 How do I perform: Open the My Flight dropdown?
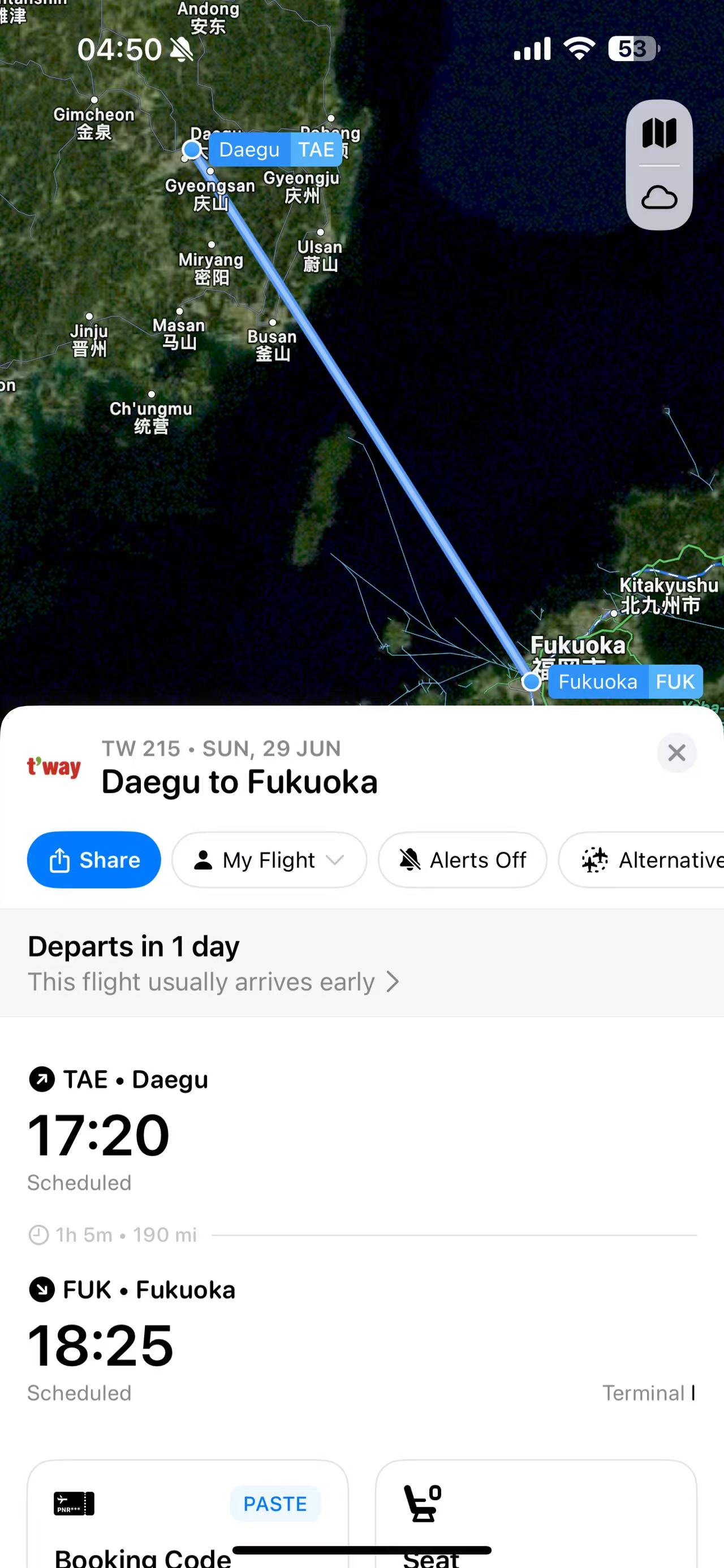click(x=269, y=860)
